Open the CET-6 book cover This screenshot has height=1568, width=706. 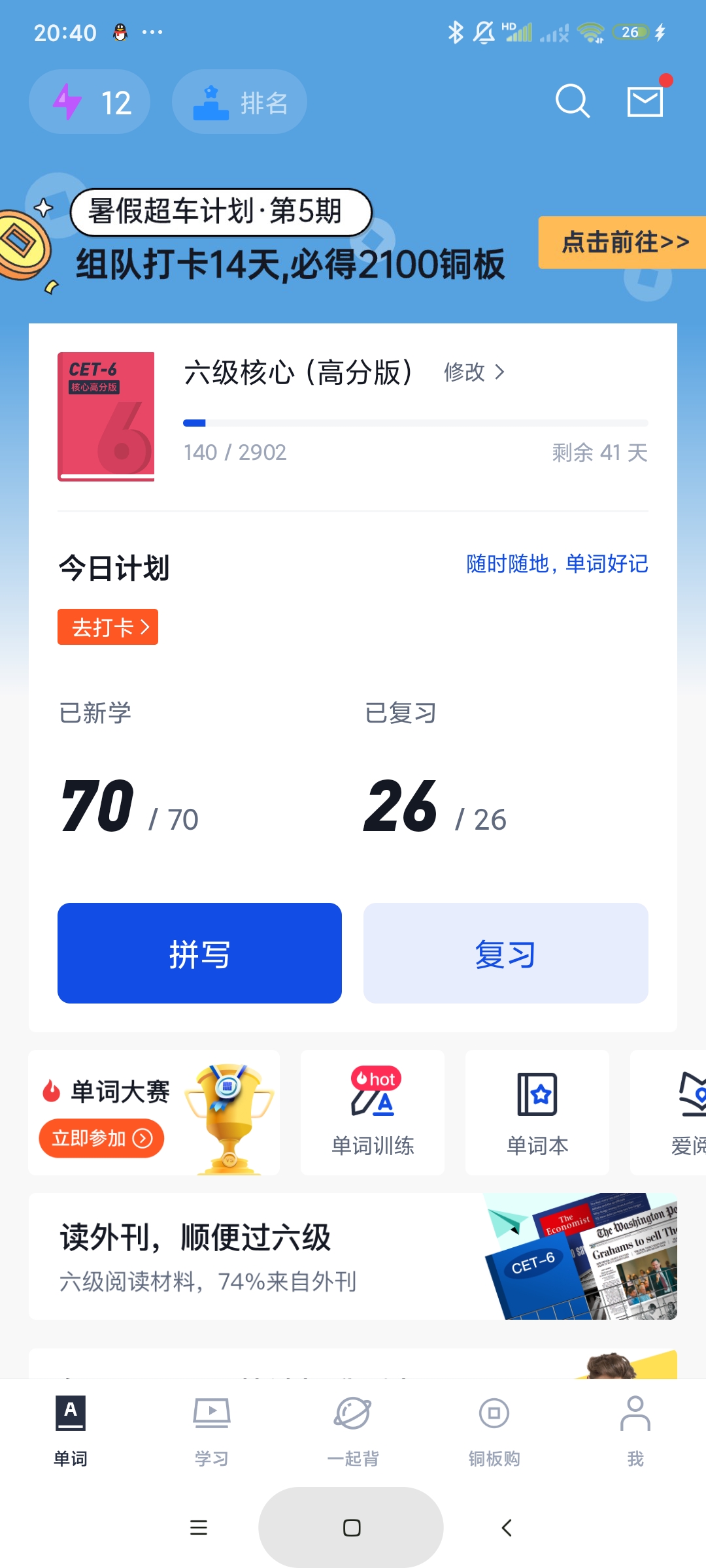click(106, 416)
